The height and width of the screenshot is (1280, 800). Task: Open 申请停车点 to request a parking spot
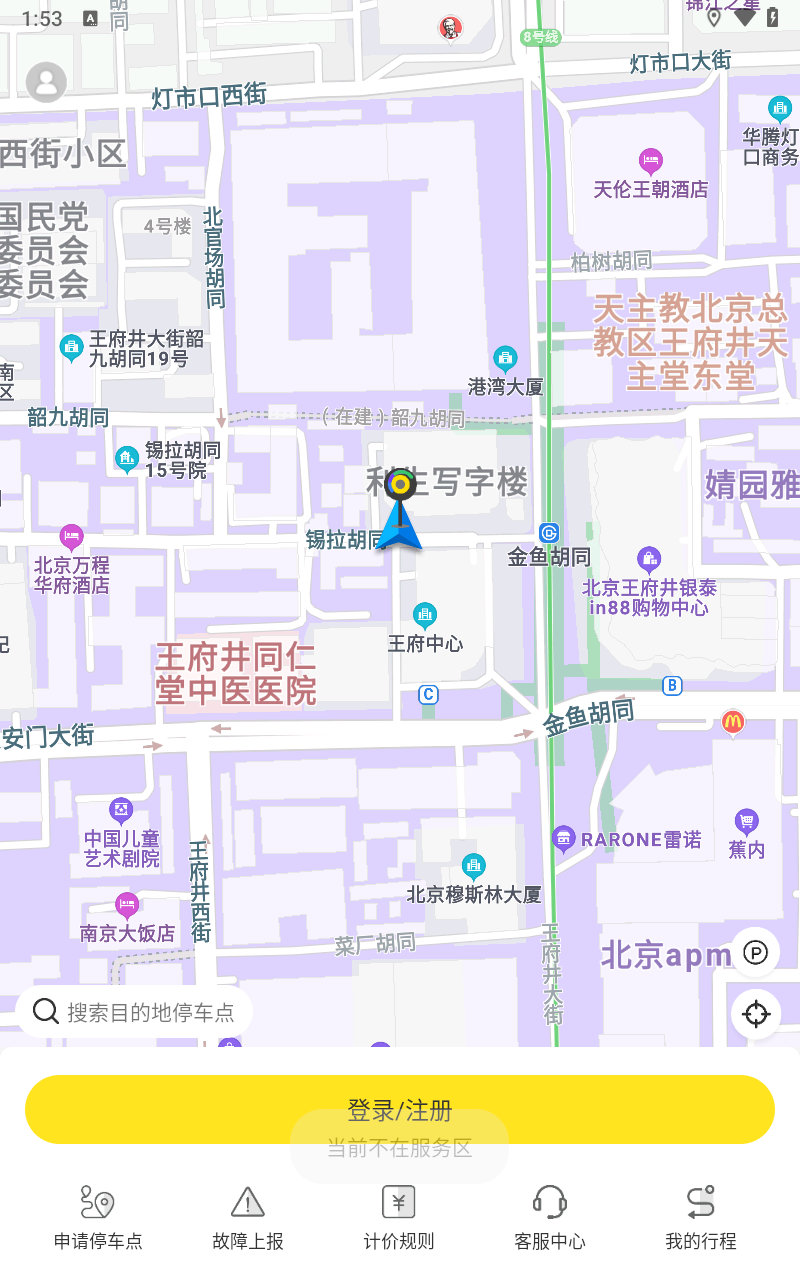tap(98, 1216)
